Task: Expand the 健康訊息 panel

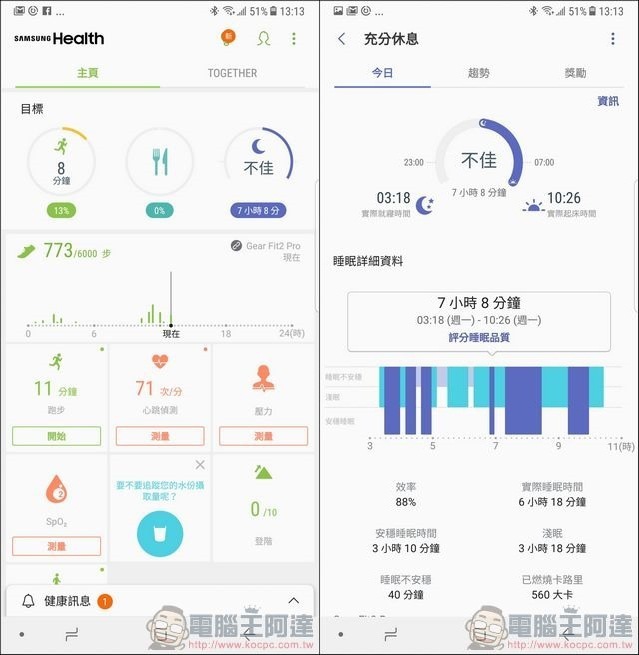Action: pyautogui.click(x=293, y=600)
